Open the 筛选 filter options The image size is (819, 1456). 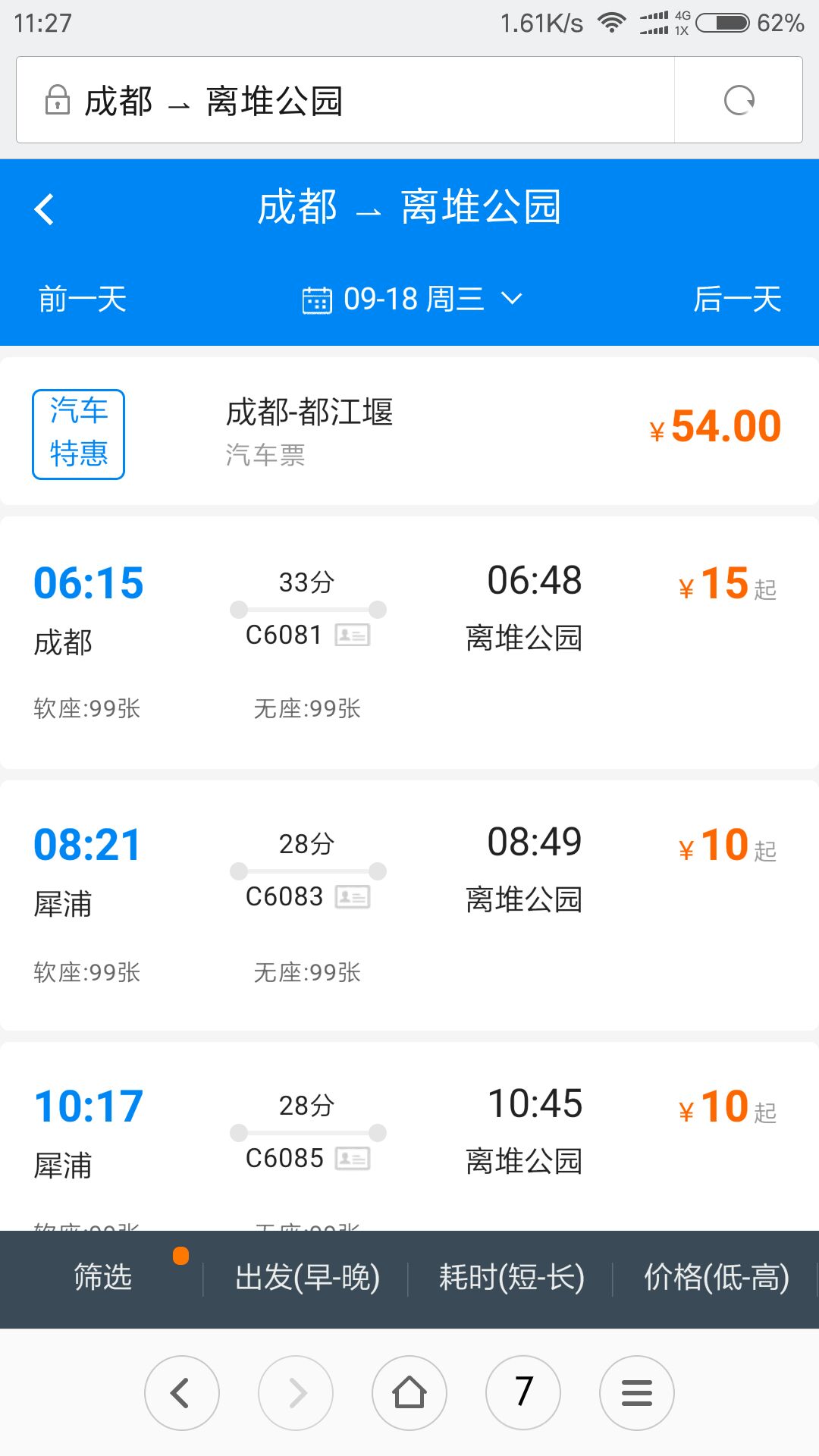click(102, 1278)
